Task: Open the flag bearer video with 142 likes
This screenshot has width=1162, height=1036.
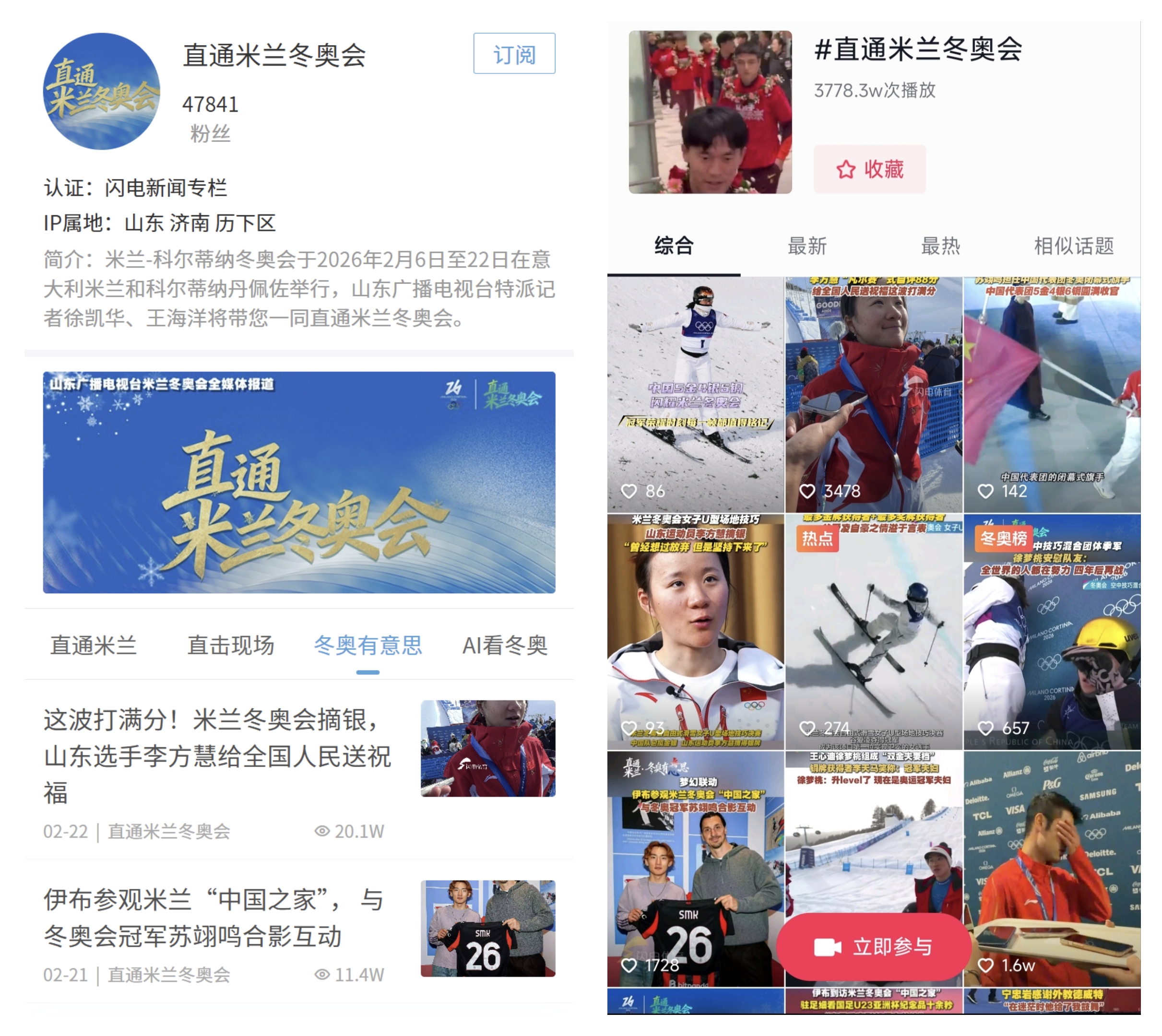Action: pyautogui.click(x=1052, y=394)
